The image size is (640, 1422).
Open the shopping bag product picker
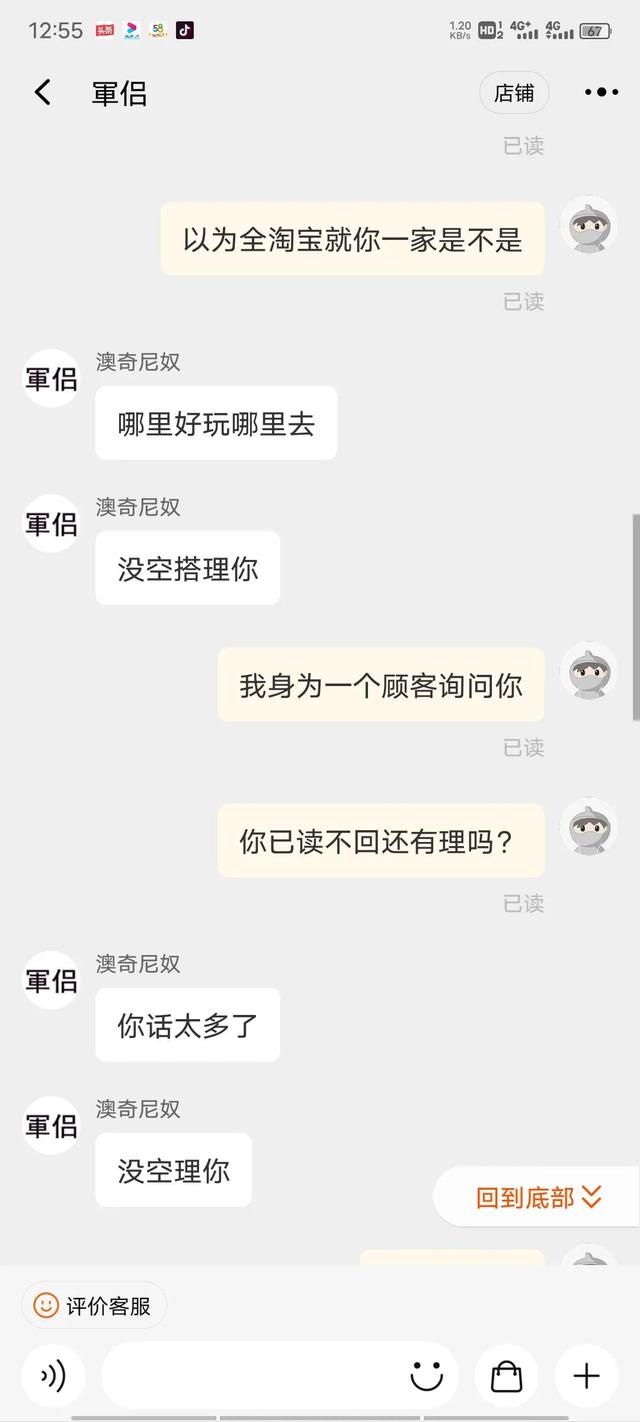pos(506,1376)
